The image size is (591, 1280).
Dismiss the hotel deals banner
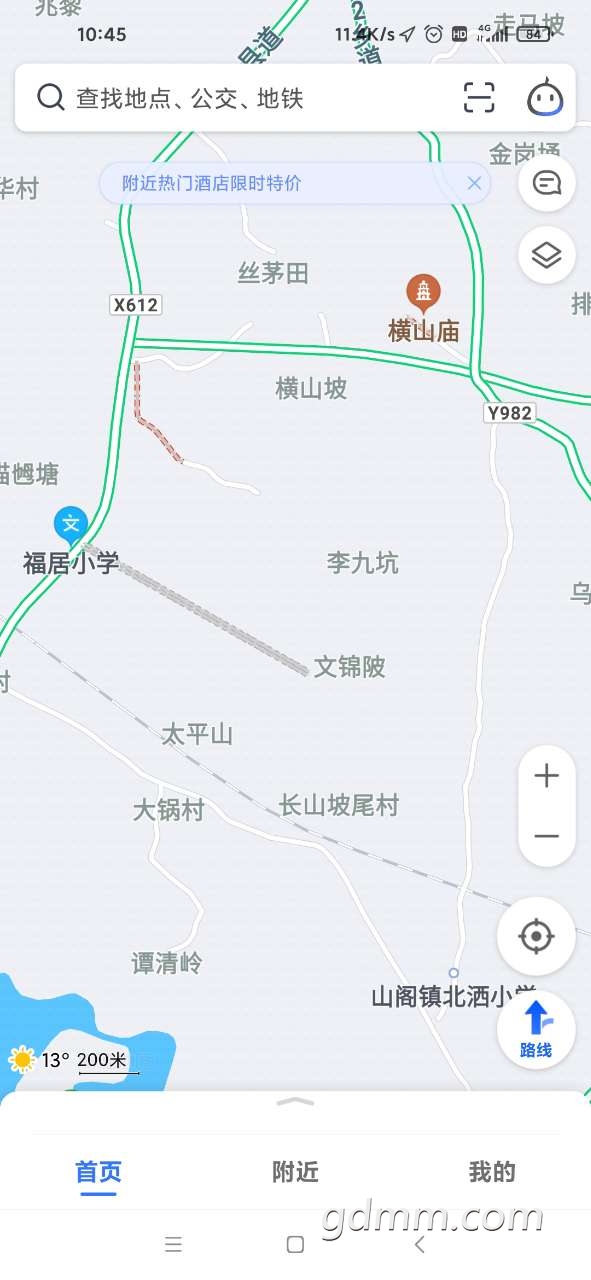pos(474,183)
